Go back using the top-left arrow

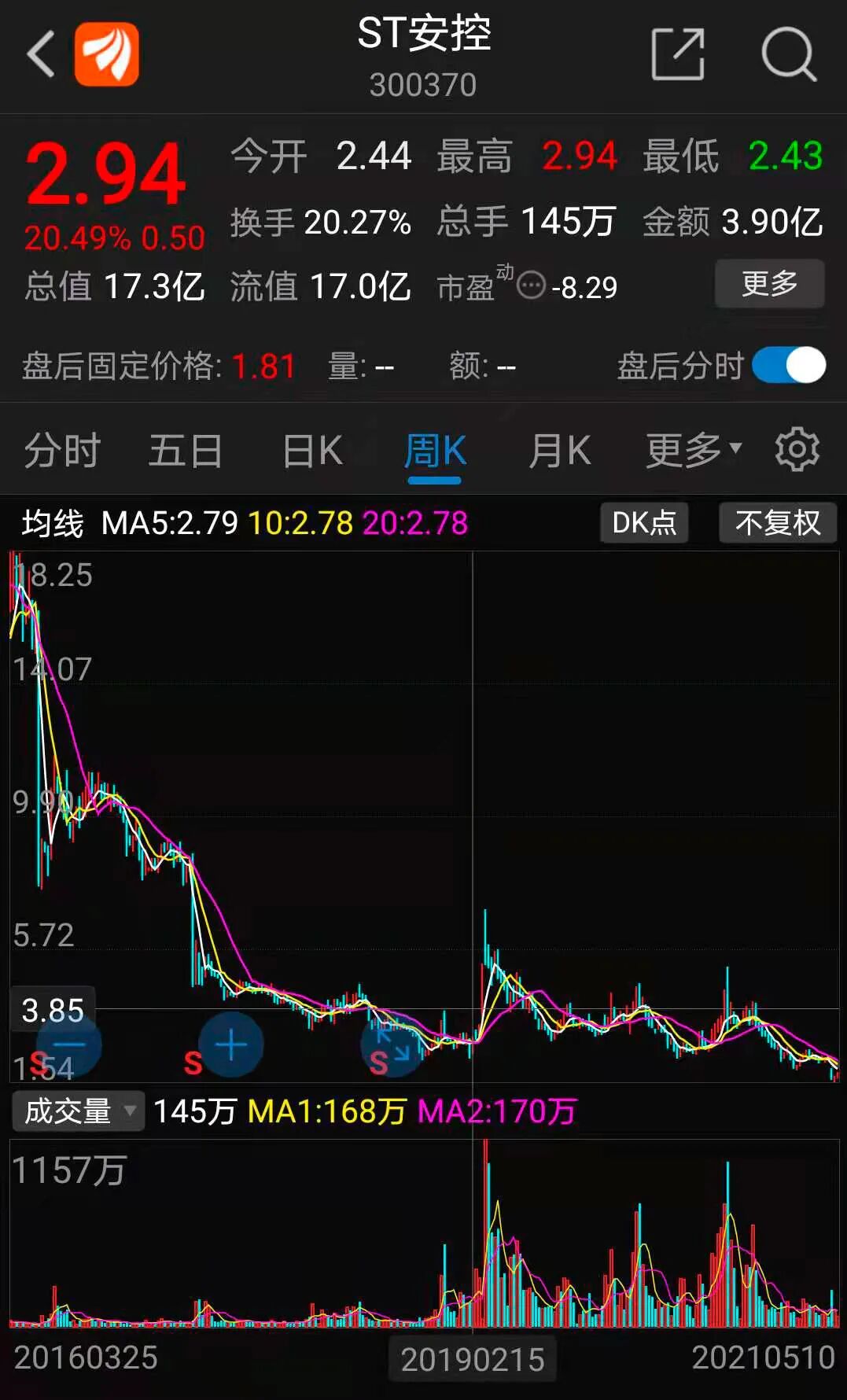pyautogui.click(x=41, y=54)
